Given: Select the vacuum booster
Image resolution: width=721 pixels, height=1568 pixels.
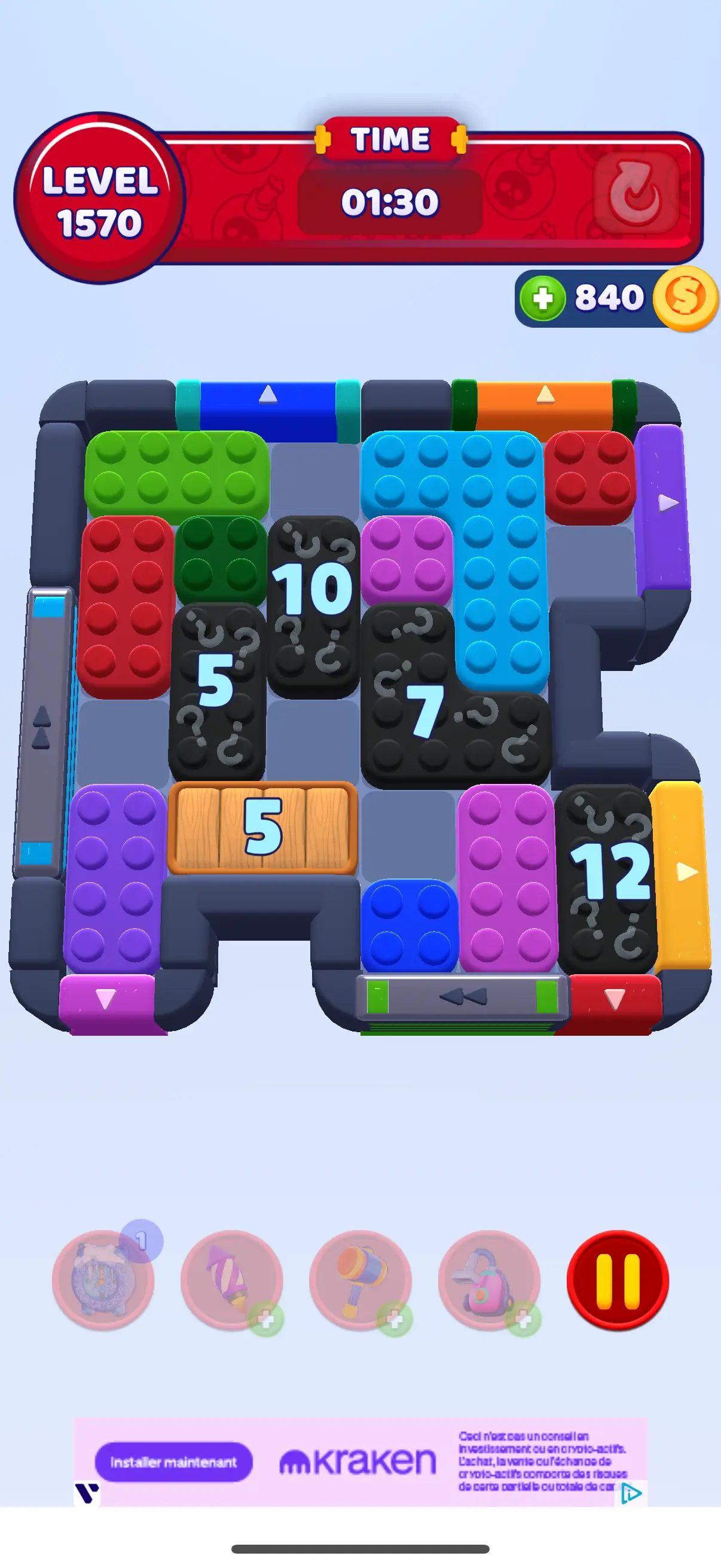Looking at the screenshot, I should pos(488,1280).
